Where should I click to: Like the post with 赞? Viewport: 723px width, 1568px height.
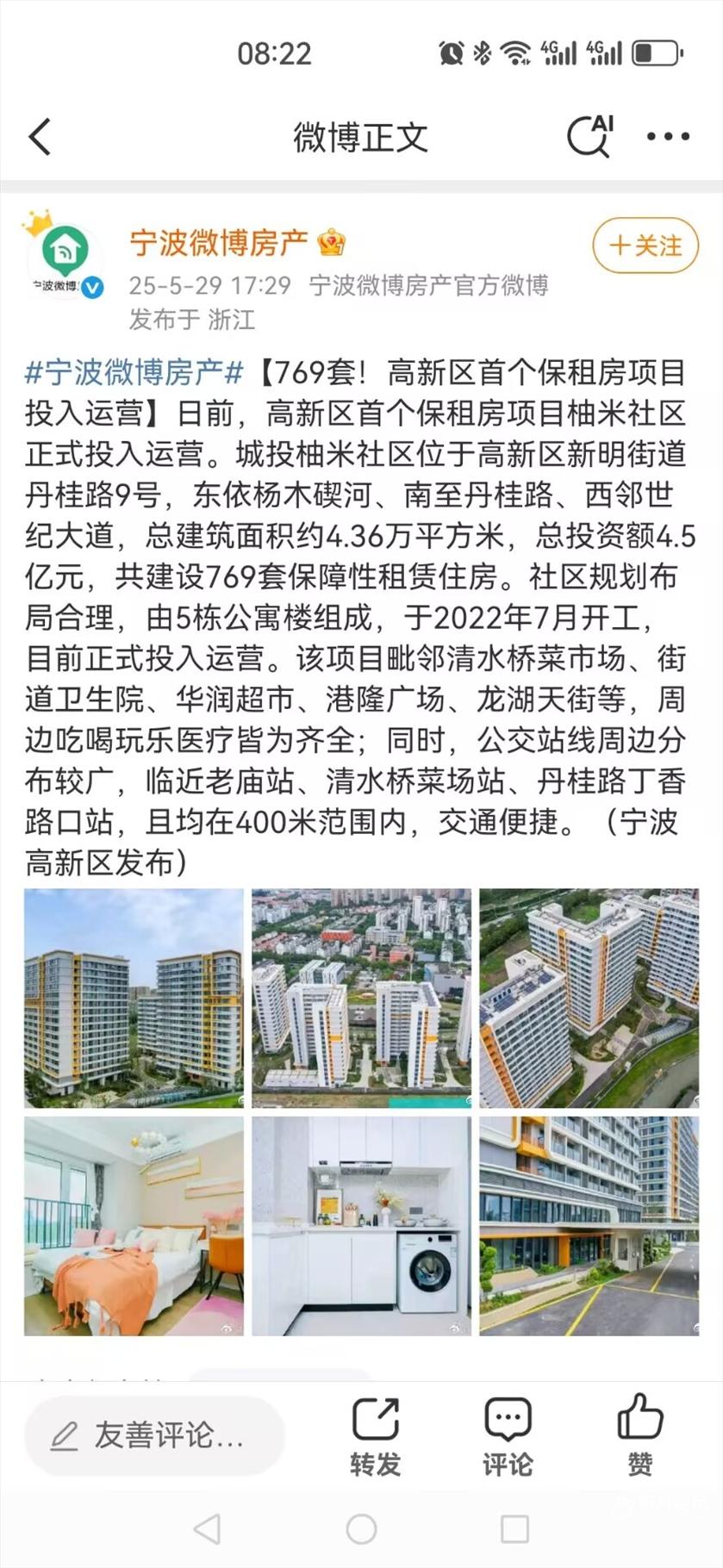pos(639,1436)
